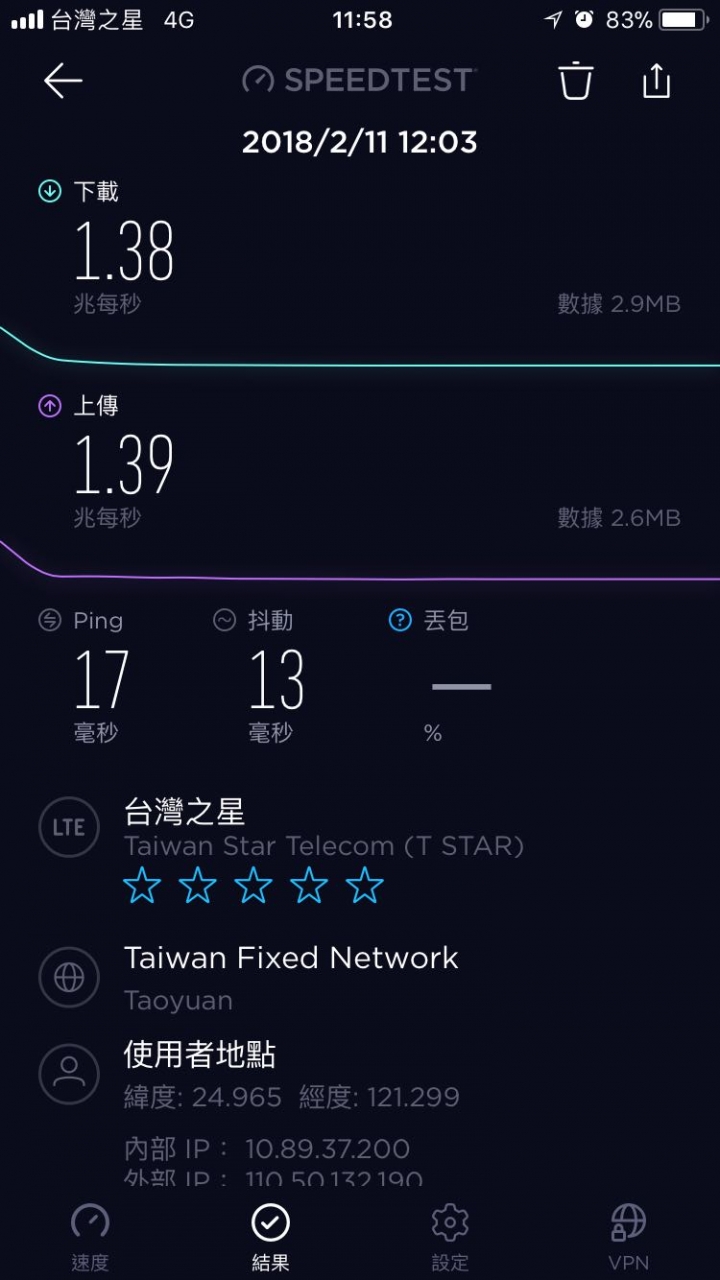Rate 台灣之星 with the fifth star
720x1280 pixels.
(x=365, y=886)
